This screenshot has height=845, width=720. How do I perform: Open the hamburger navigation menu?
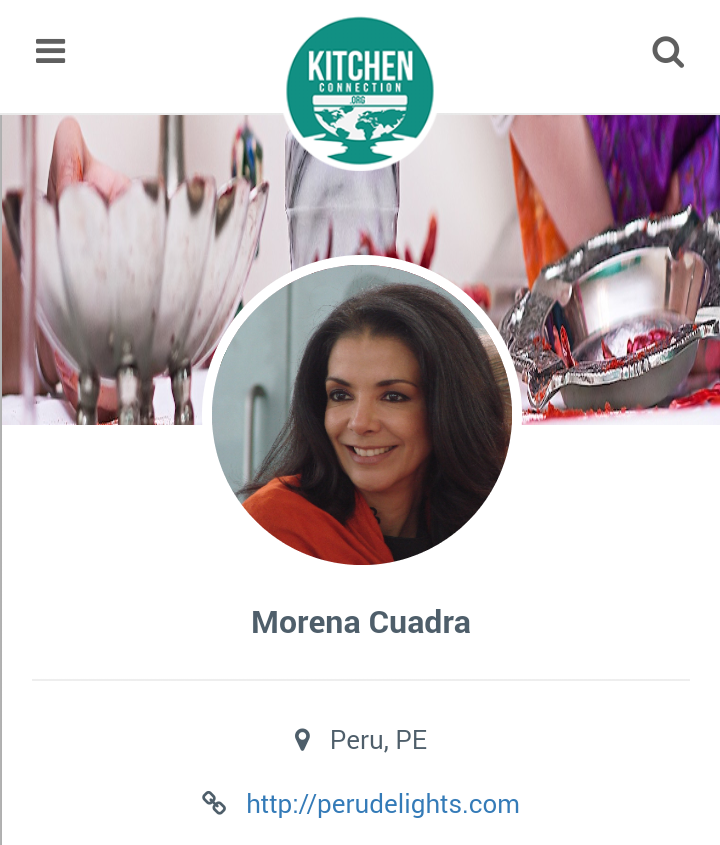click(50, 51)
